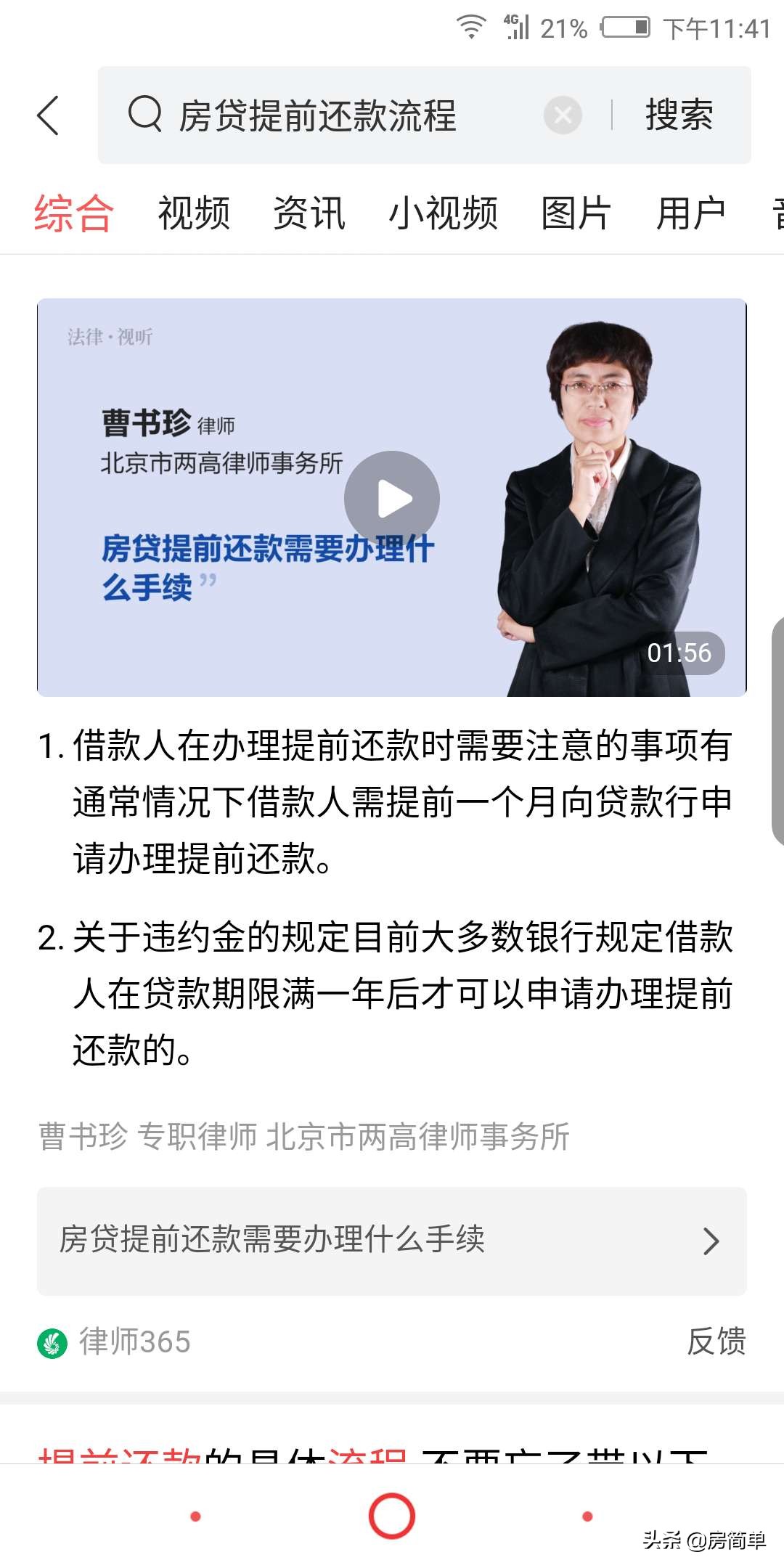Tap the search input showing 房贷提前还款流程
Image resolution: width=784 pixels, height=1568 pixels.
[x=319, y=116]
